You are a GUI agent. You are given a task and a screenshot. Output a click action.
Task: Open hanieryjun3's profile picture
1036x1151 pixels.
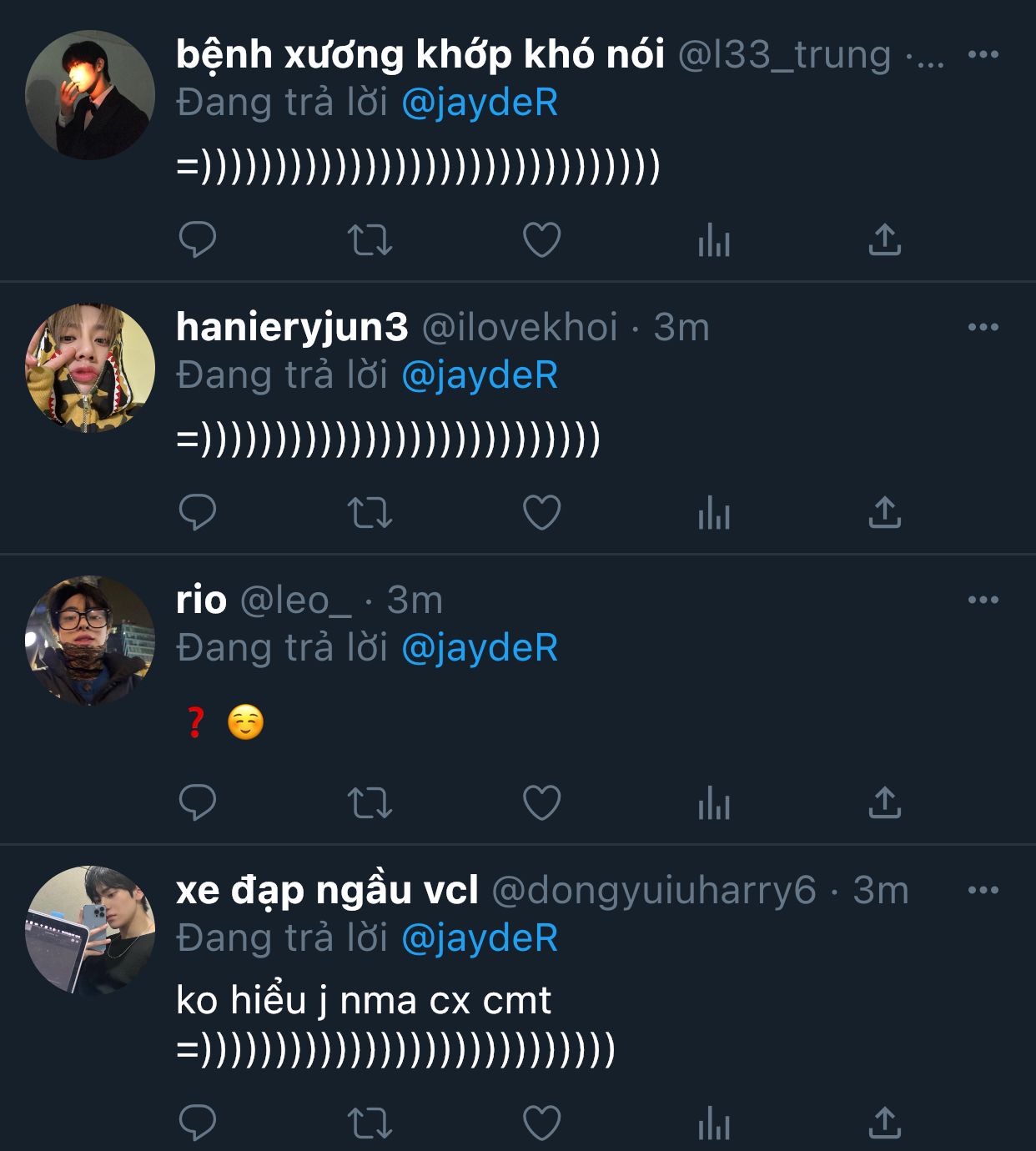point(90,368)
